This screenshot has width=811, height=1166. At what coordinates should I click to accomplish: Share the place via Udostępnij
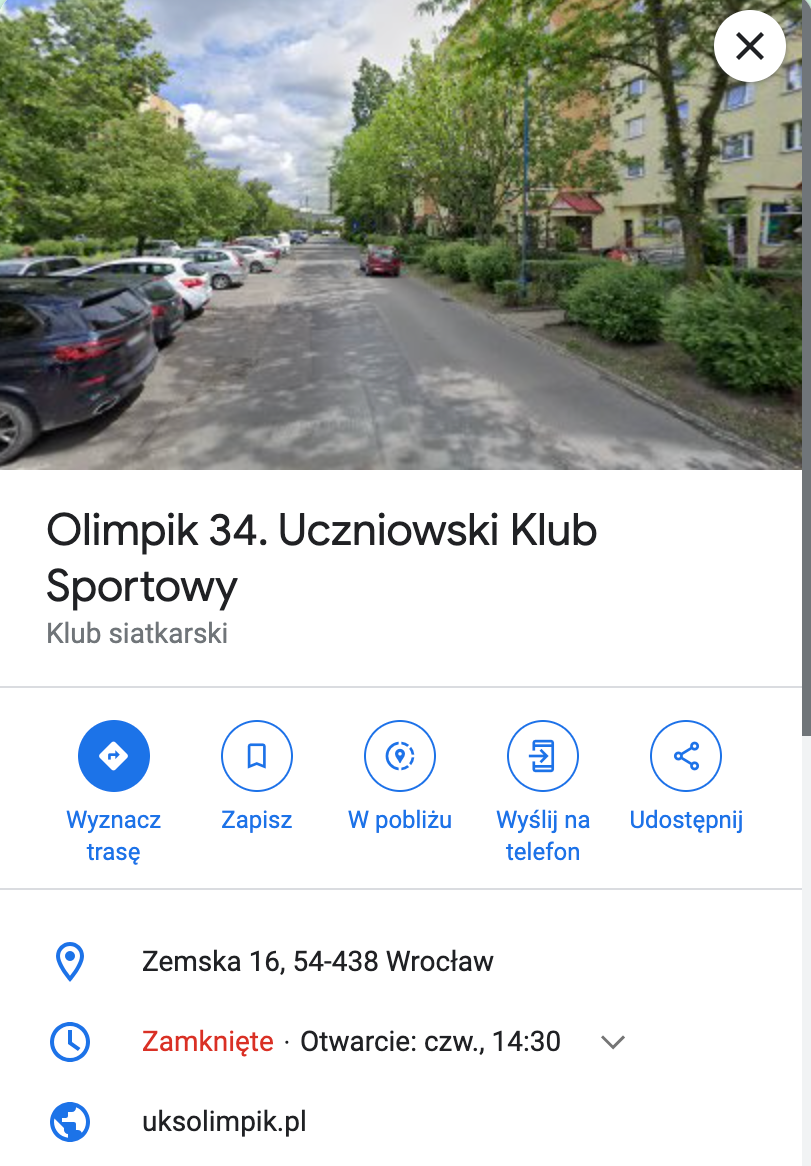[x=686, y=756]
